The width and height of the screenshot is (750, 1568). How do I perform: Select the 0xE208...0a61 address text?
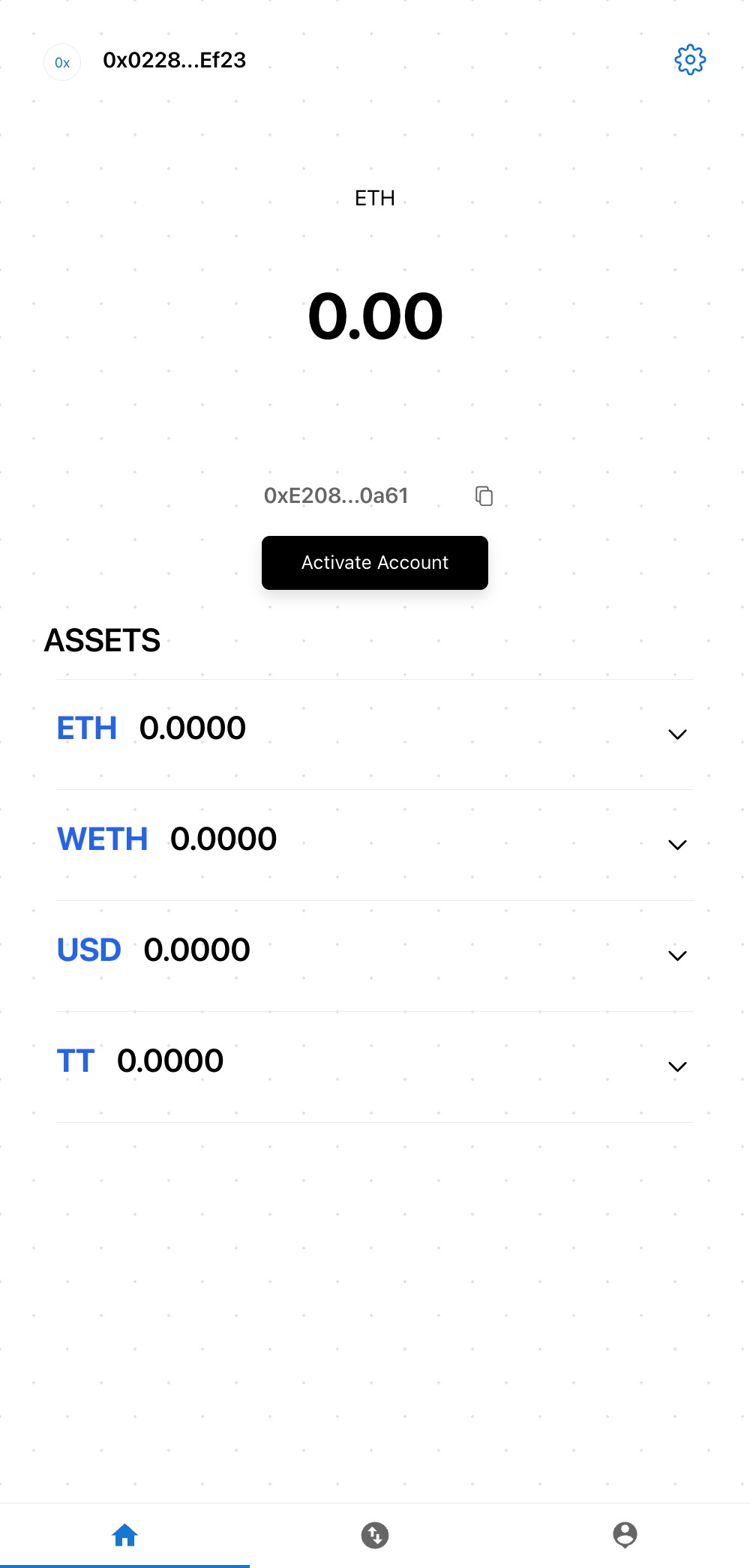click(x=336, y=496)
